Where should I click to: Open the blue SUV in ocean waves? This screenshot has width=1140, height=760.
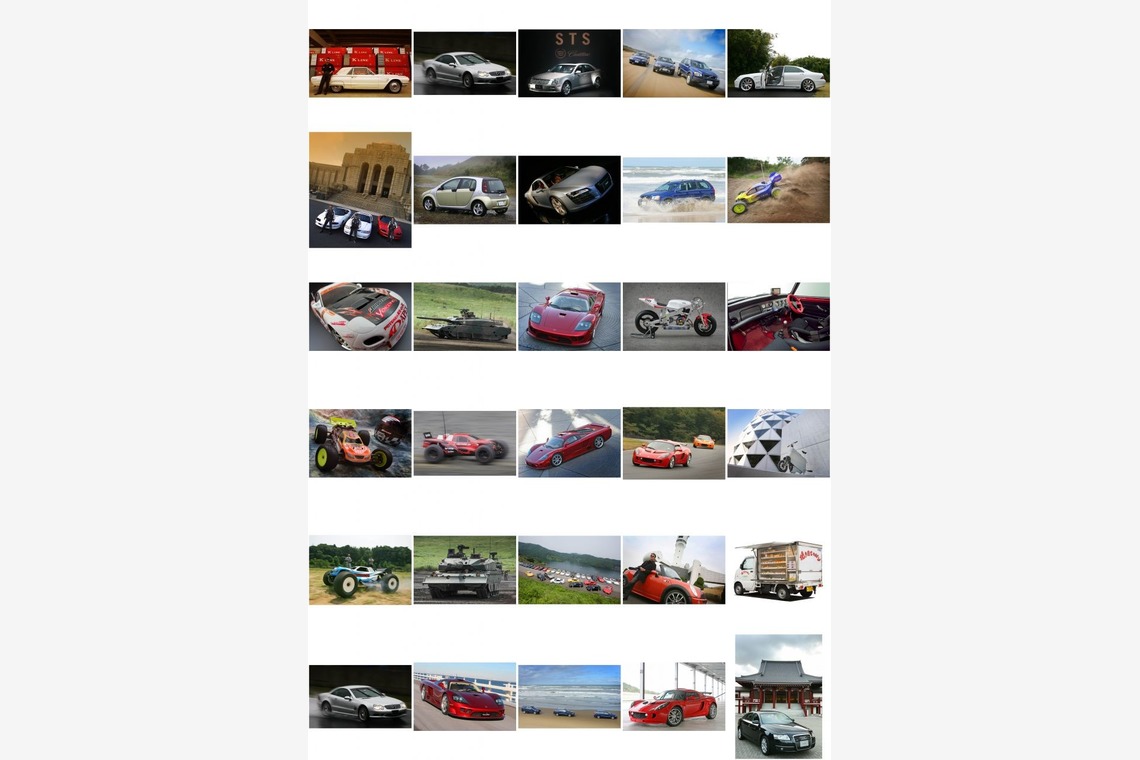(x=674, y=190)
